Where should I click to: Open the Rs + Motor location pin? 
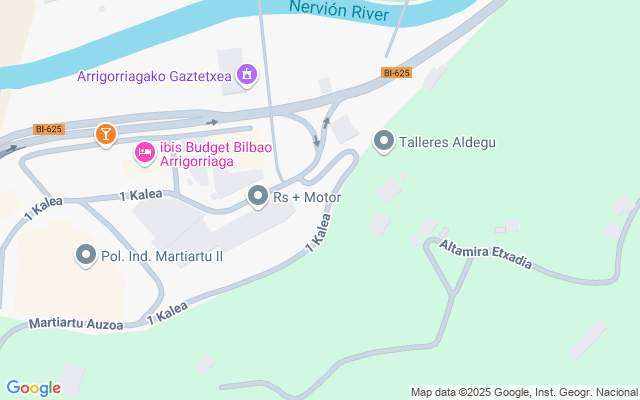258,197
